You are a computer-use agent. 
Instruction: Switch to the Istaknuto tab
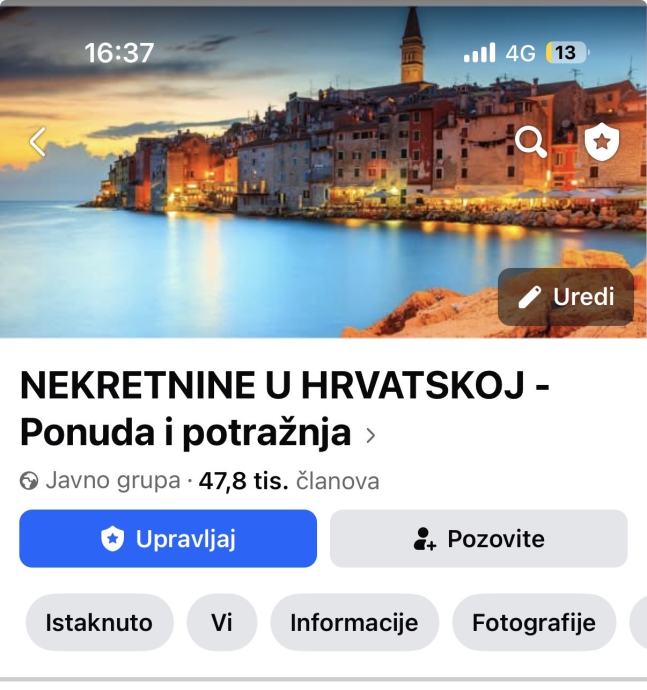(99, 623)
